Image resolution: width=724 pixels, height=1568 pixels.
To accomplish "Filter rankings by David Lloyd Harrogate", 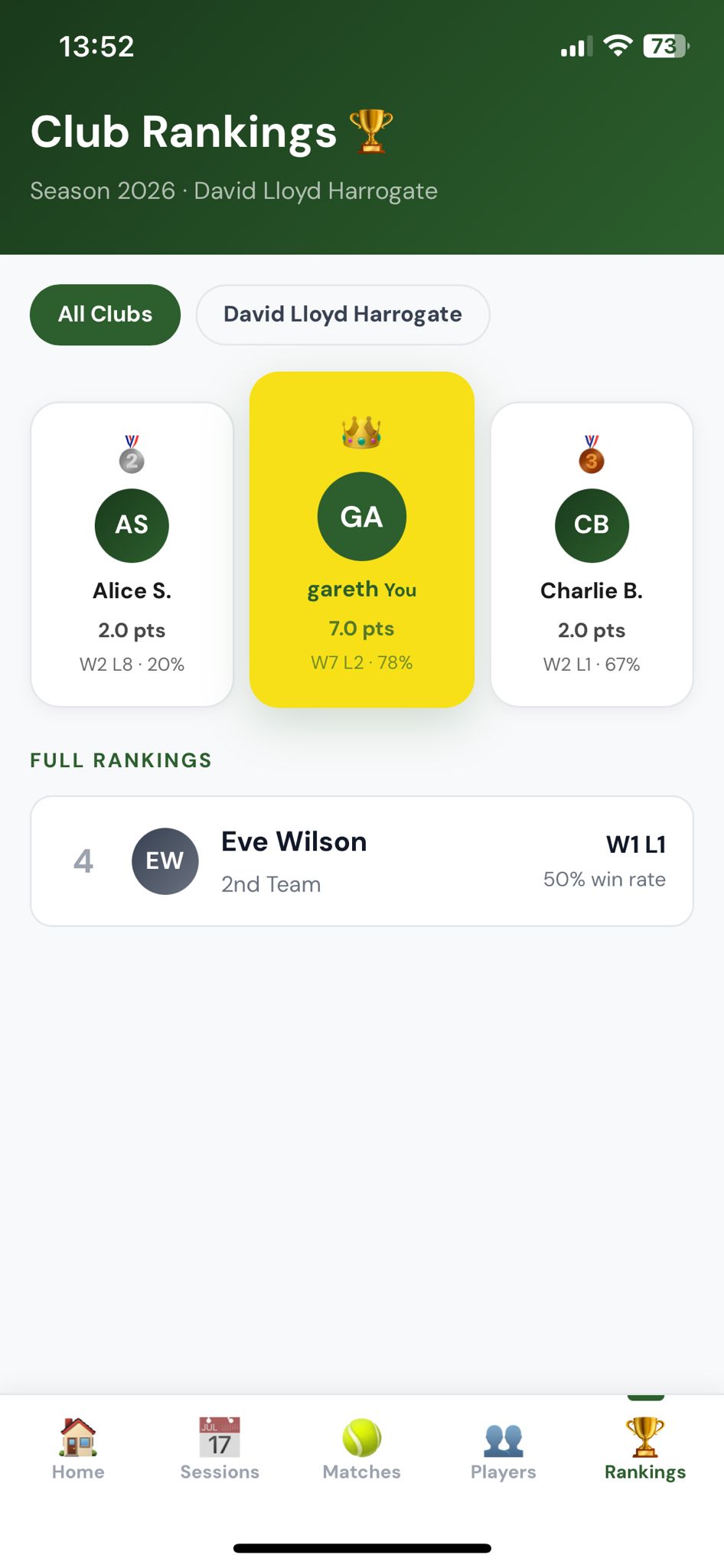I will click(x=342, y=315).
